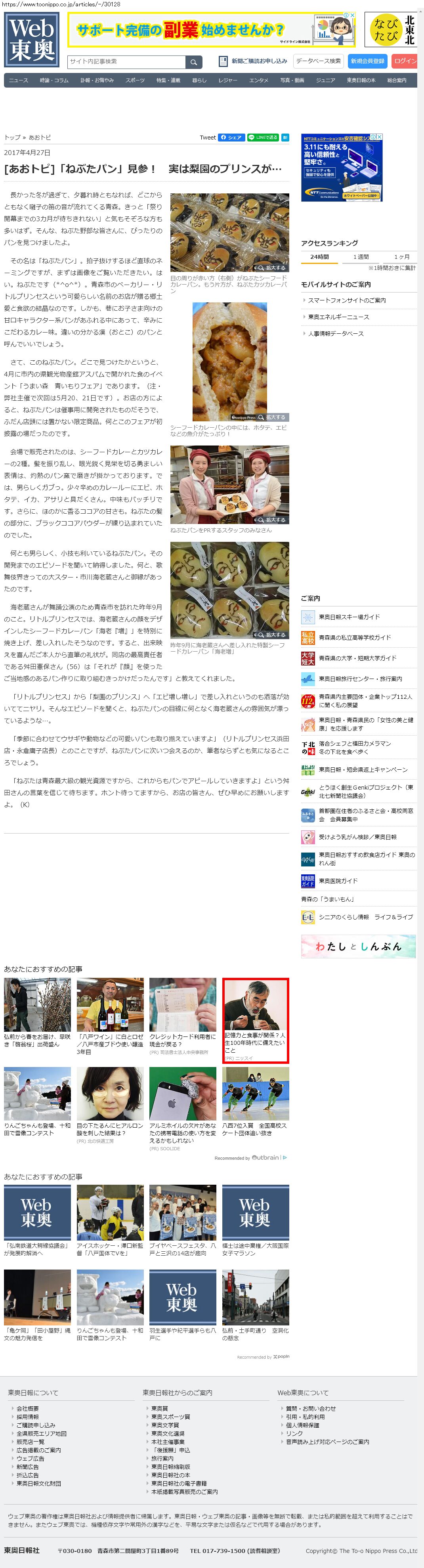Share the article via Facebook シェア button
The width and height of the screenshot is (424, 1568).
(x=232, y=138)
